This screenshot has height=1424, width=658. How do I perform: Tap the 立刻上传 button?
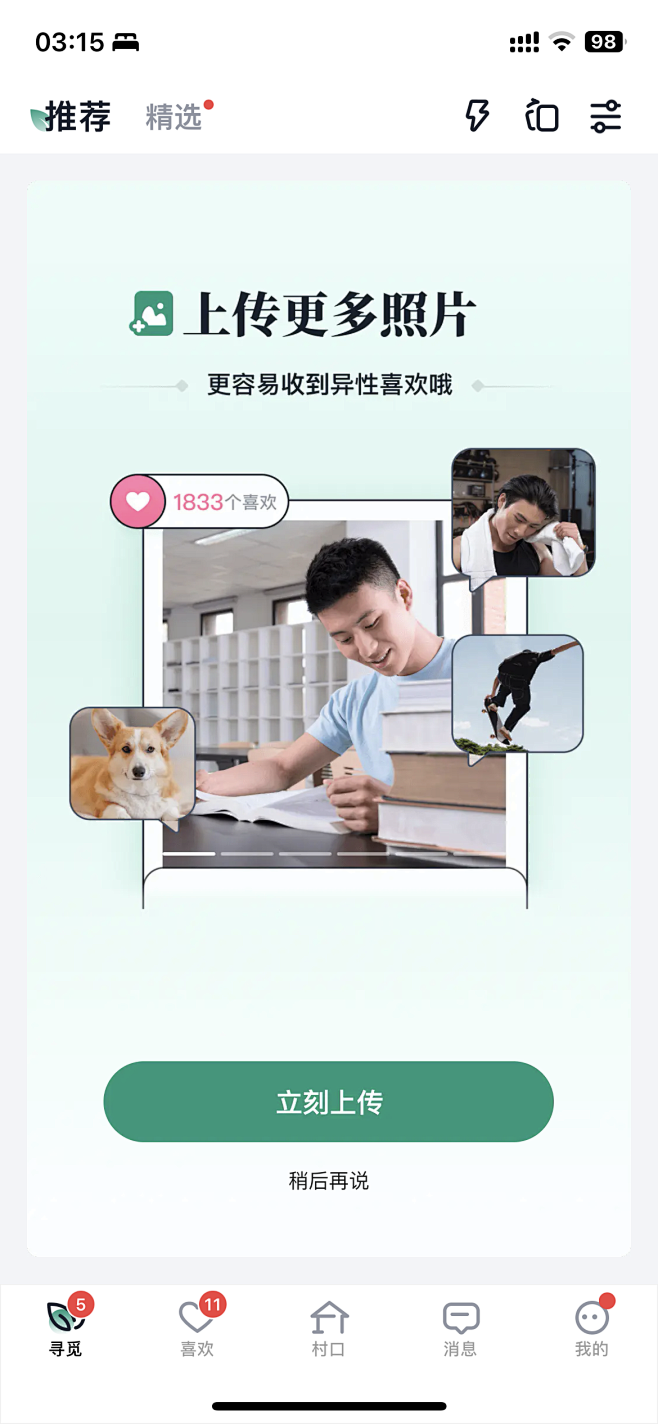(x=329, y=1102)
